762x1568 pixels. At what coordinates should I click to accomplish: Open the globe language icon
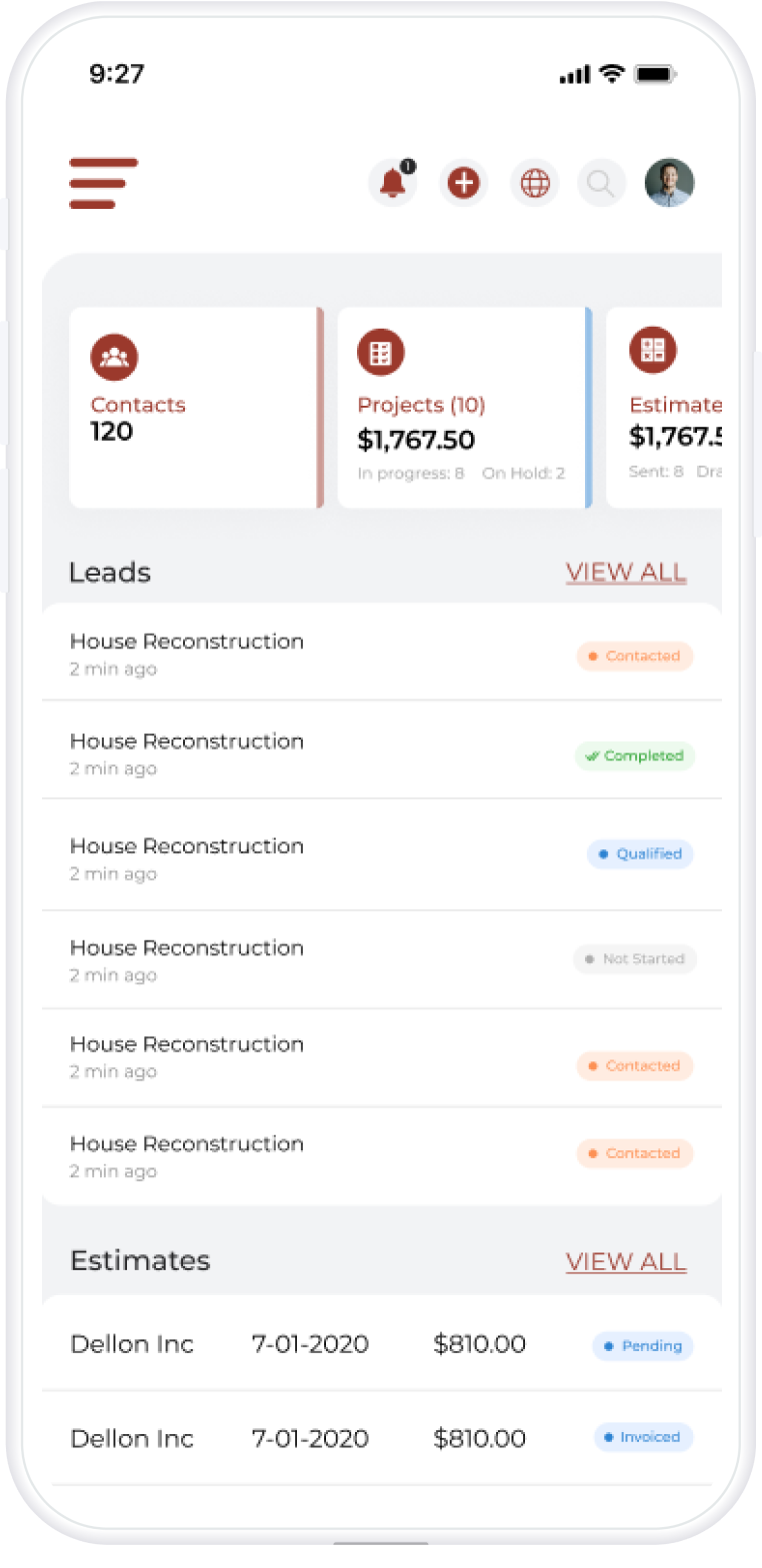(x=535, y=183)
